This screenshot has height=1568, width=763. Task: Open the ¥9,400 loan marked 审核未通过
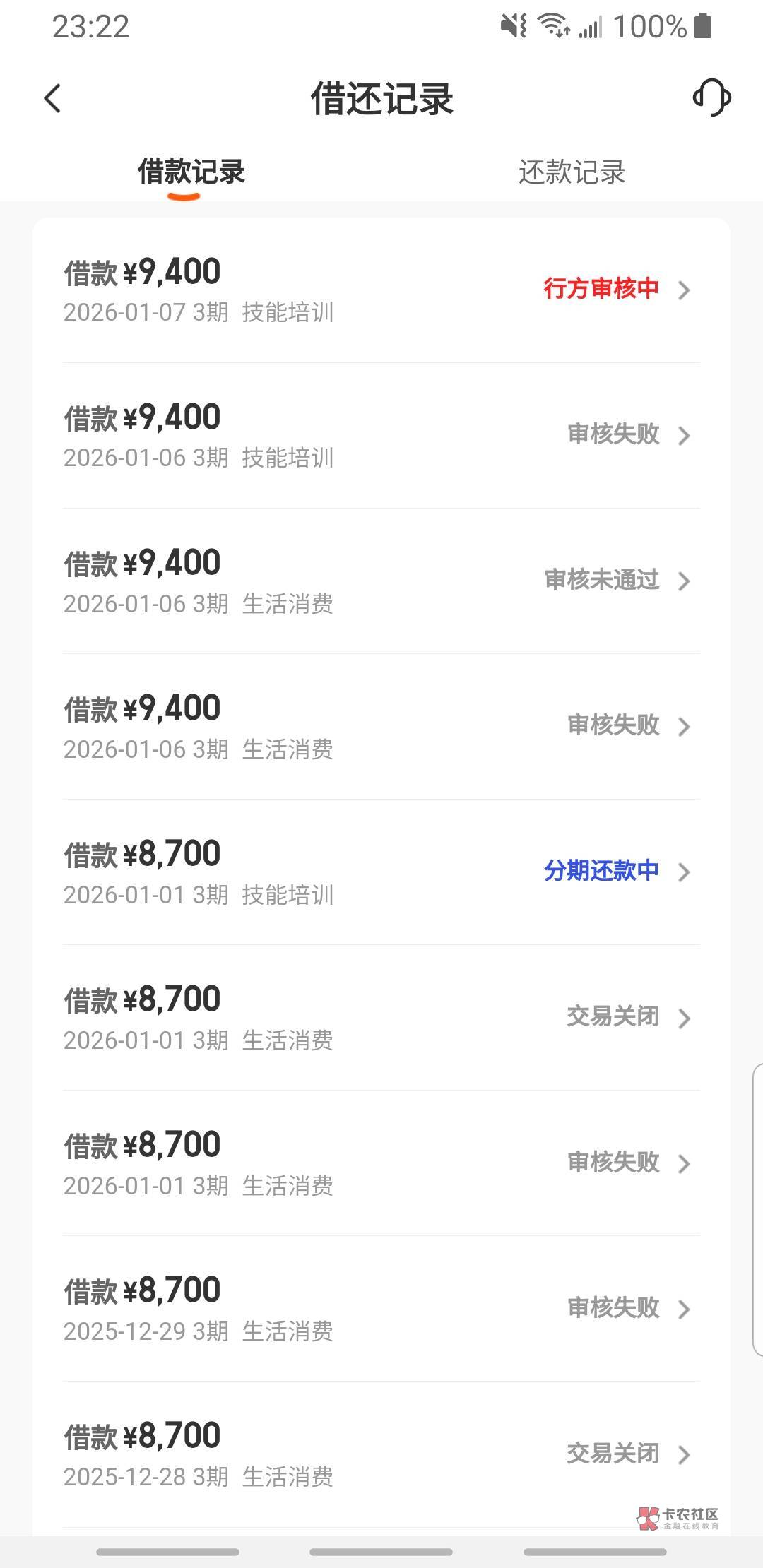381,581
